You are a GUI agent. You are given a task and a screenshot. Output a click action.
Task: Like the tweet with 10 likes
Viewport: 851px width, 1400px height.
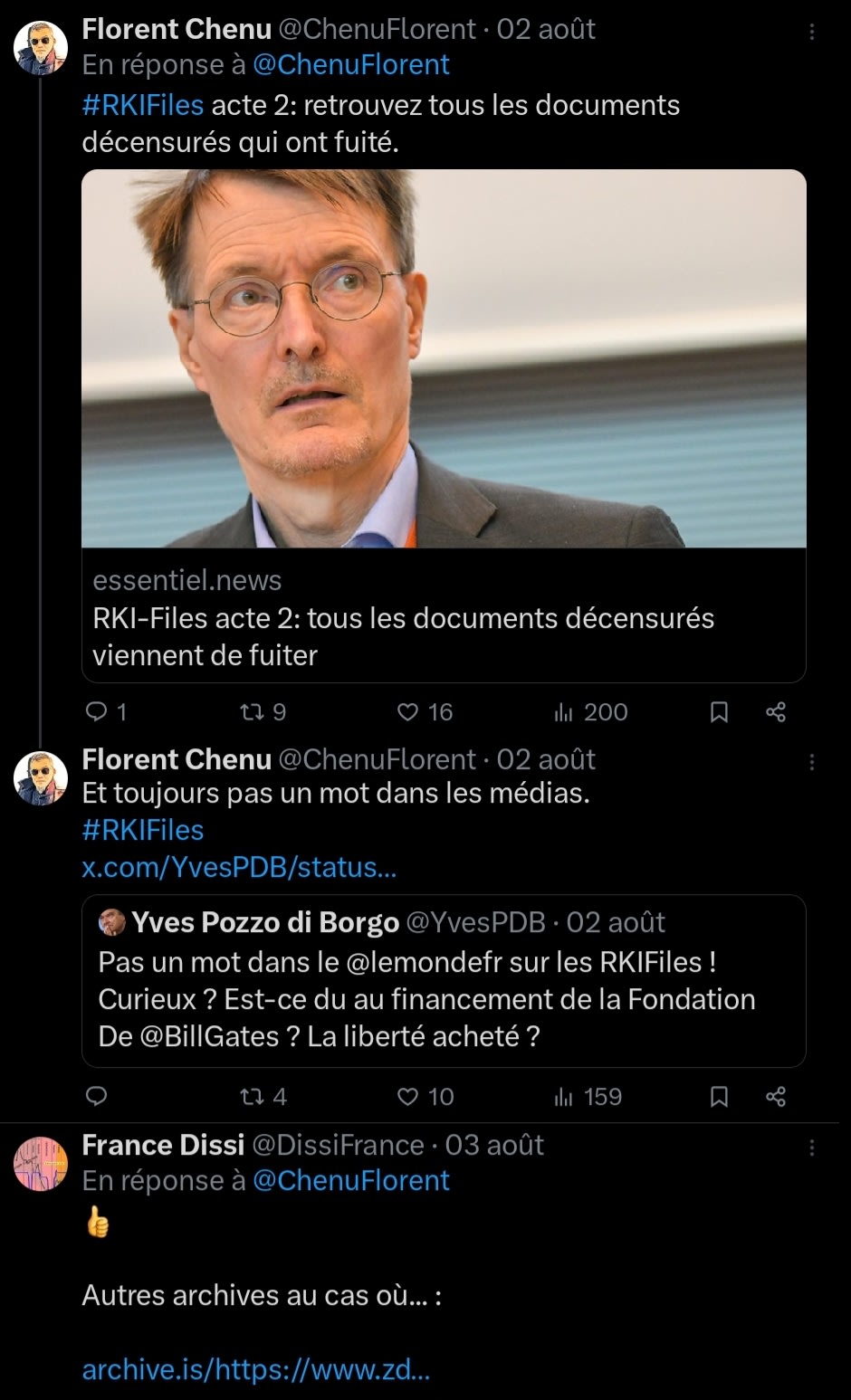point(408,1097)
